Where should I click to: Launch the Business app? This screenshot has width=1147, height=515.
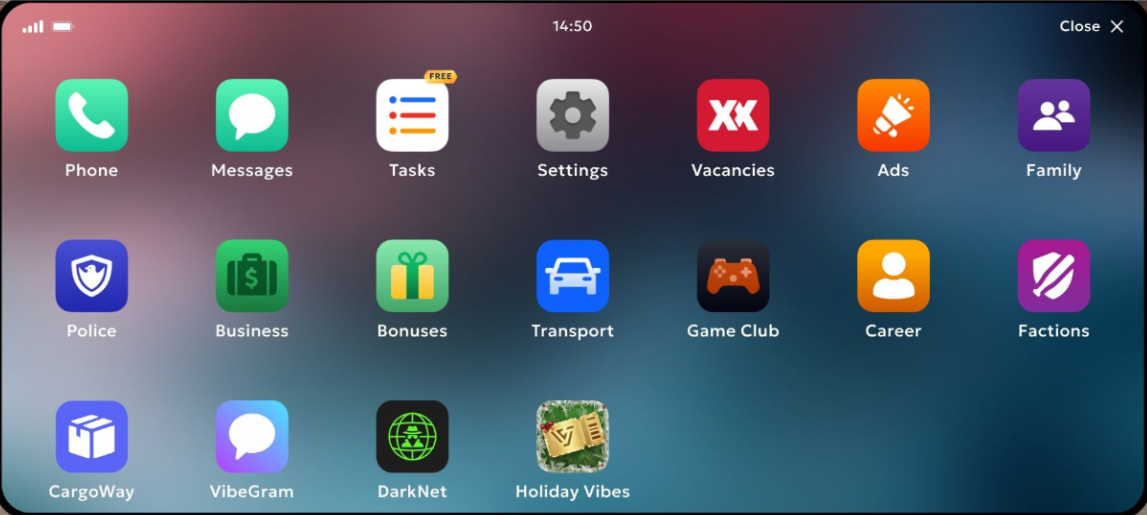click(252, 276)
